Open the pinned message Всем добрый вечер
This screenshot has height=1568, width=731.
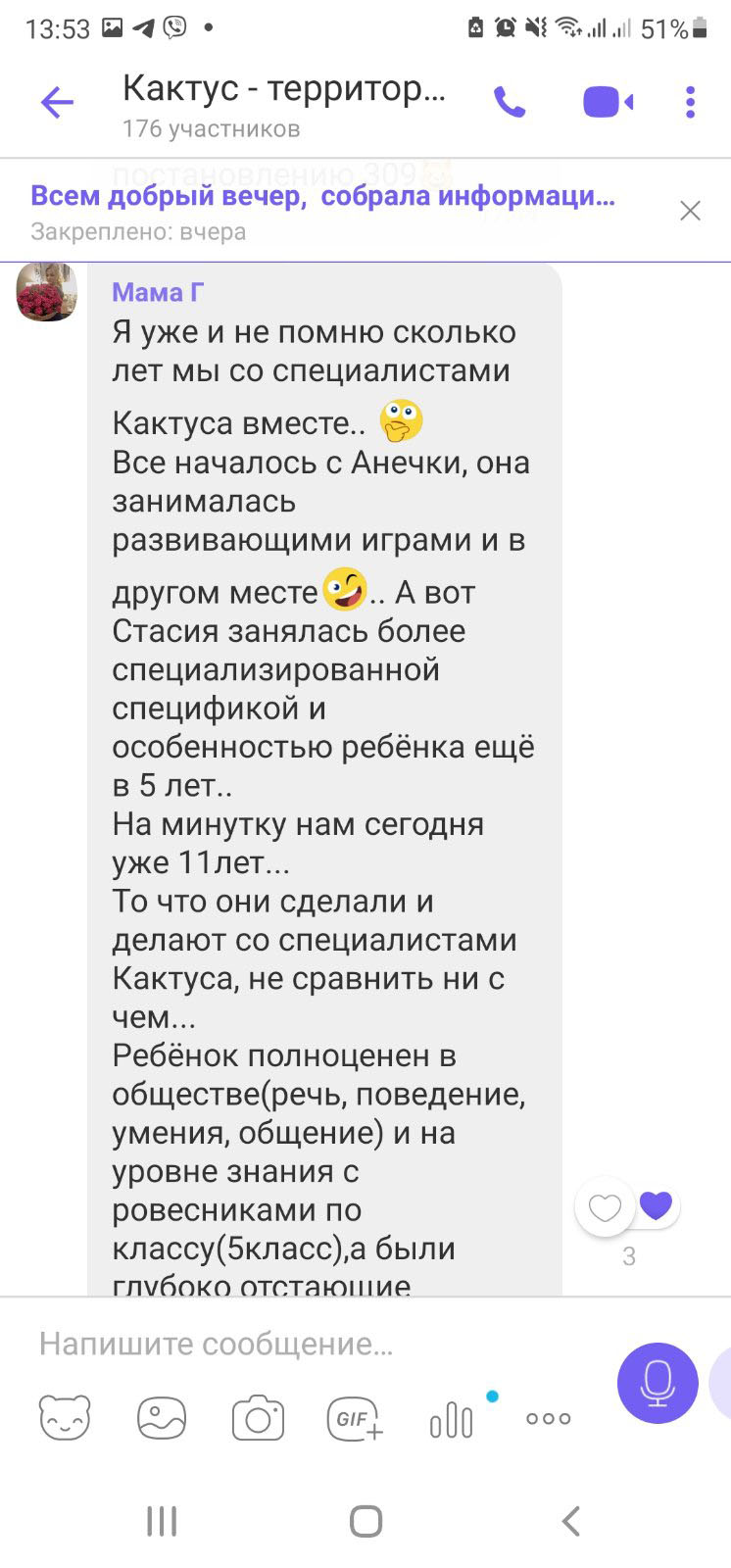(322, 195)
